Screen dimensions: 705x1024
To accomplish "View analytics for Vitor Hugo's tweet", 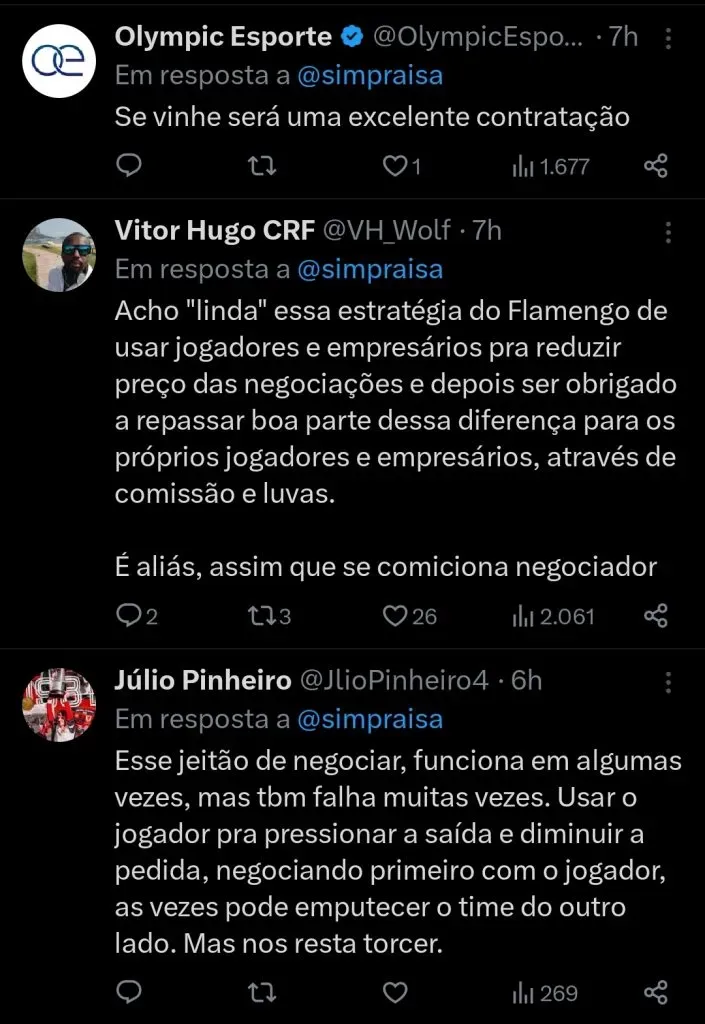I will coord(554,615).
